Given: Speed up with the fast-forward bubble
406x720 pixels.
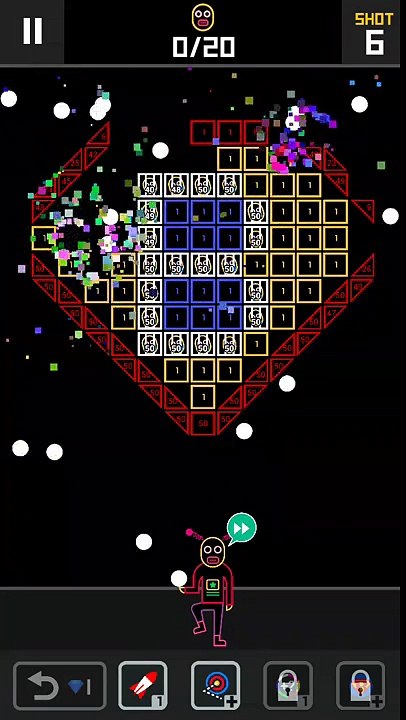Looking at the screenshot, I should [242, 529].
